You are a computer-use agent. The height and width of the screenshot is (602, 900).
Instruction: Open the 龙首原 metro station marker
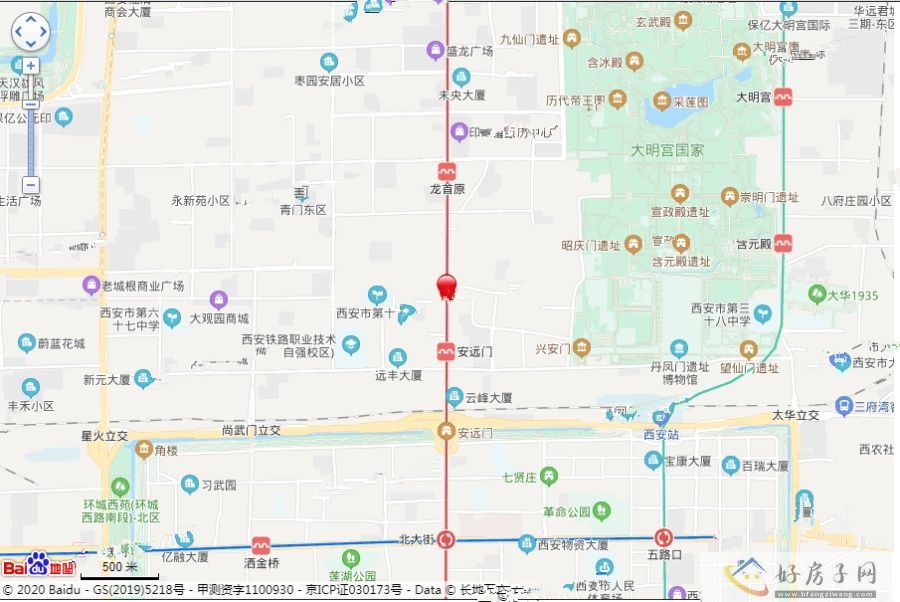click(x=447, y=171)
